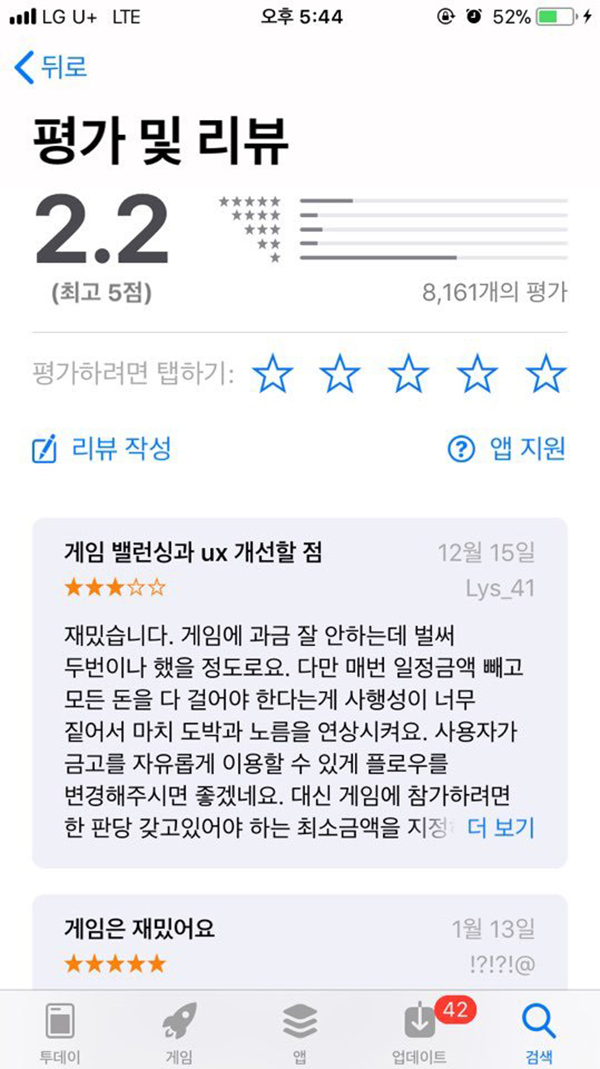
Task: Switch to the 앱 tab
Action: 299,1031
